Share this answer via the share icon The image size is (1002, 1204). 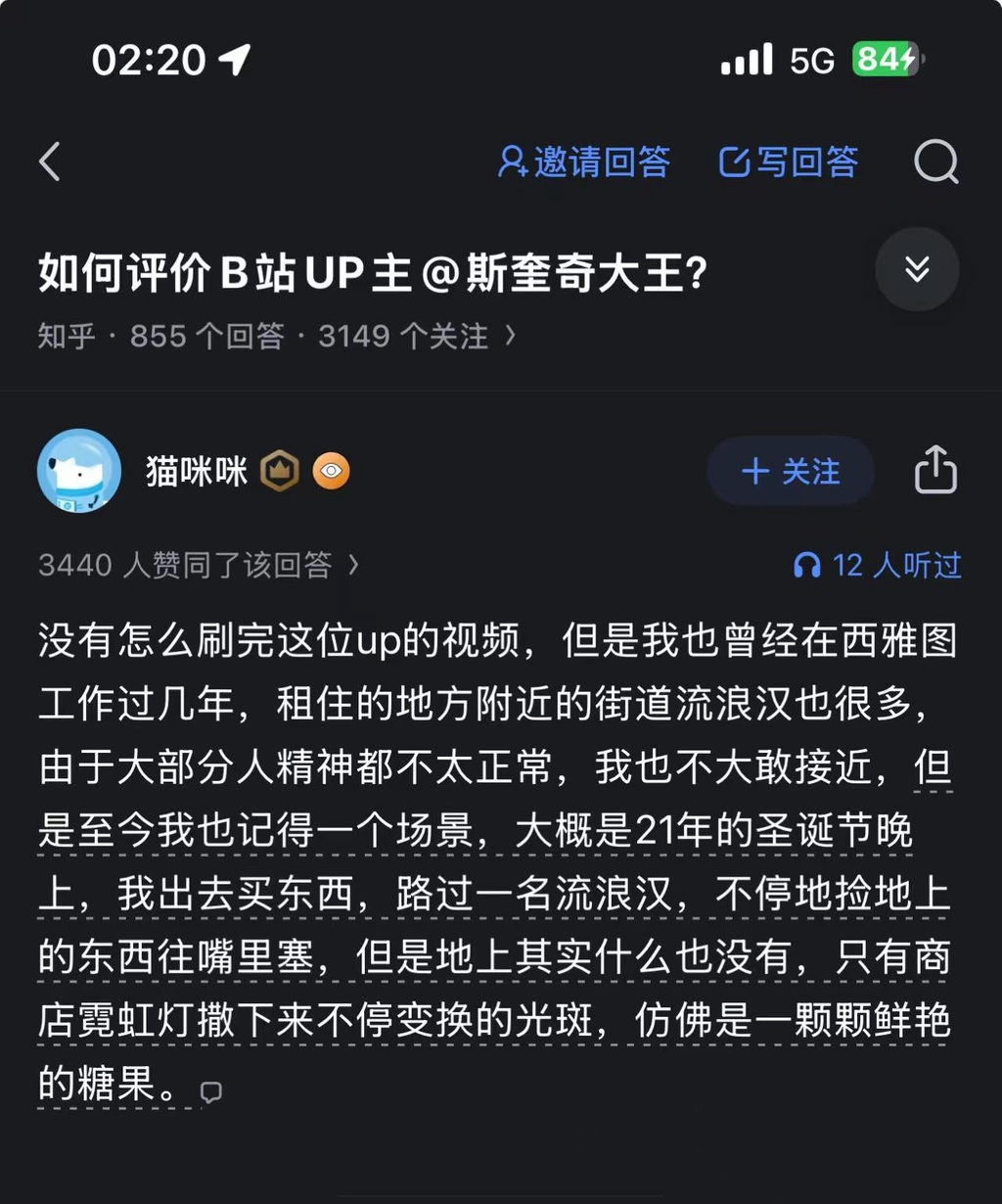935,471
